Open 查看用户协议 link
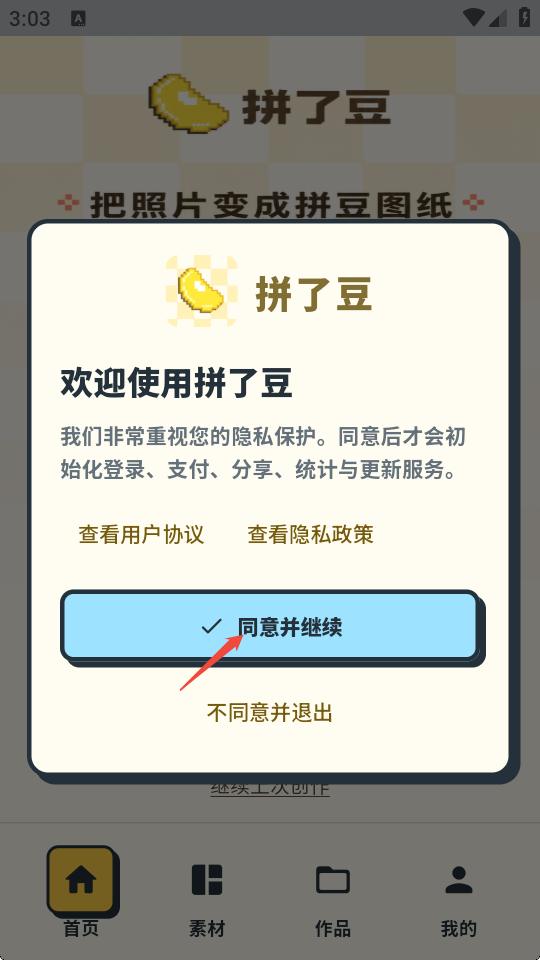Screen dimensions: 540x960 (x=141, y=534)
